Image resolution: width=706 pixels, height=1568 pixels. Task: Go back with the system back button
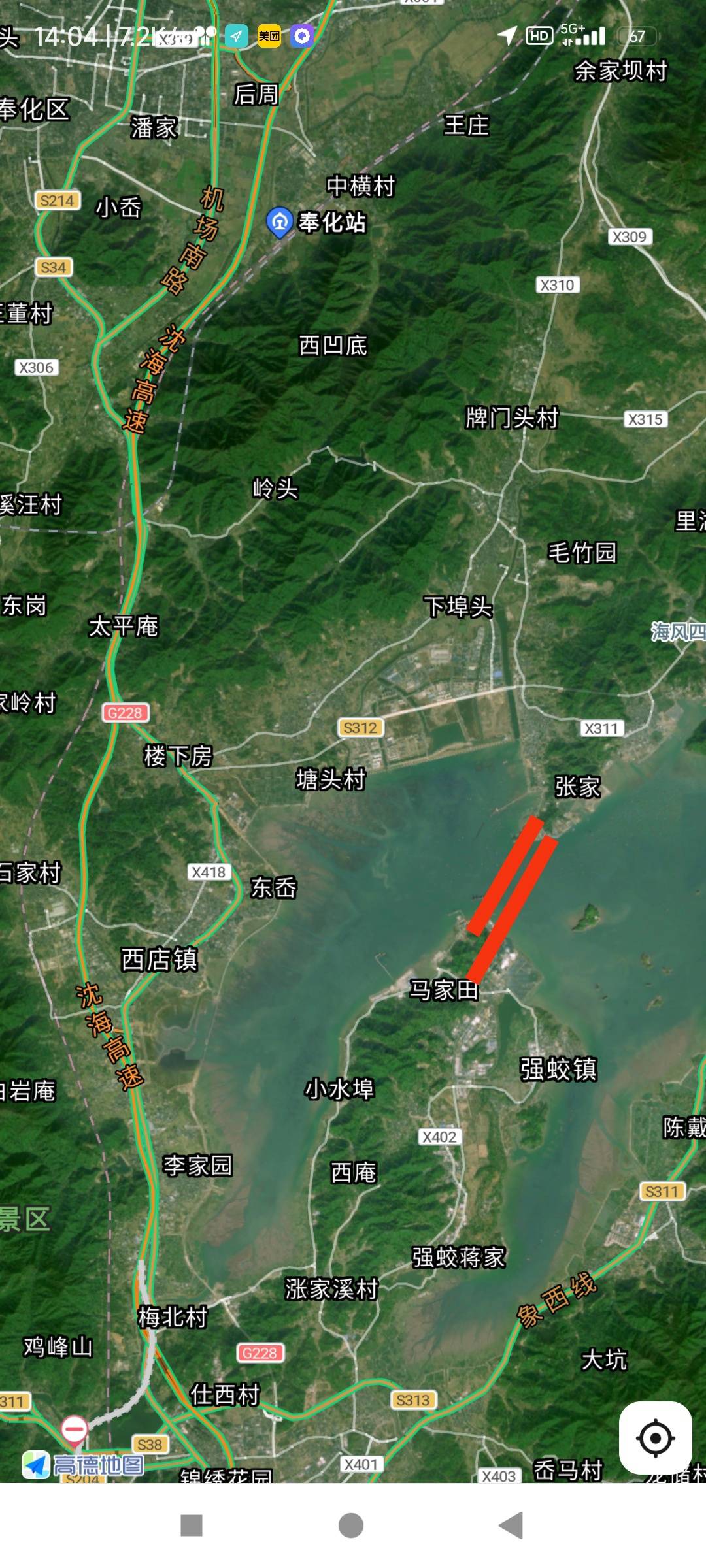(511, 1526)
